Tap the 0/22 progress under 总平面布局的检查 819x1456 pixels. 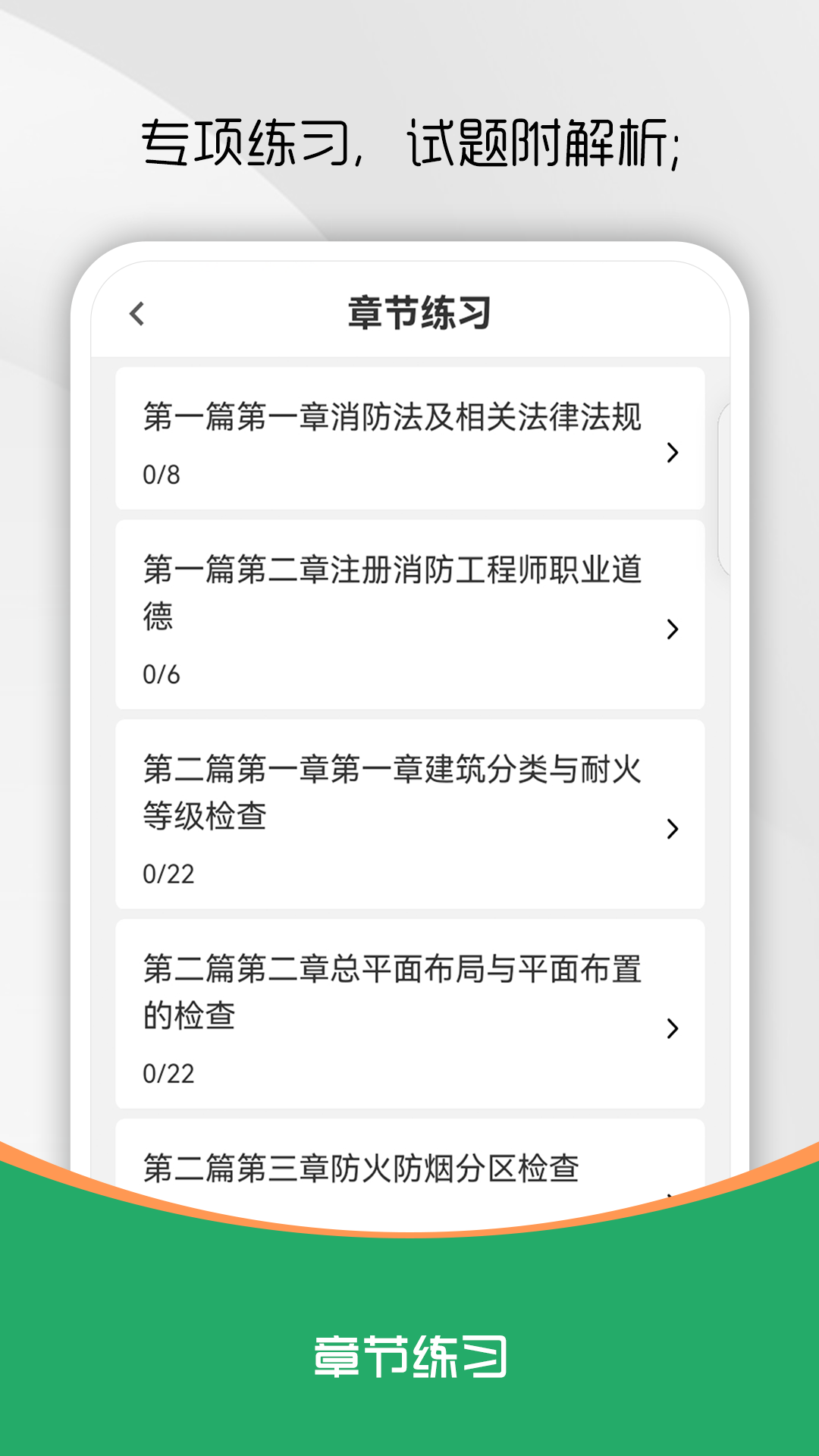click(x=168, y=1074)
